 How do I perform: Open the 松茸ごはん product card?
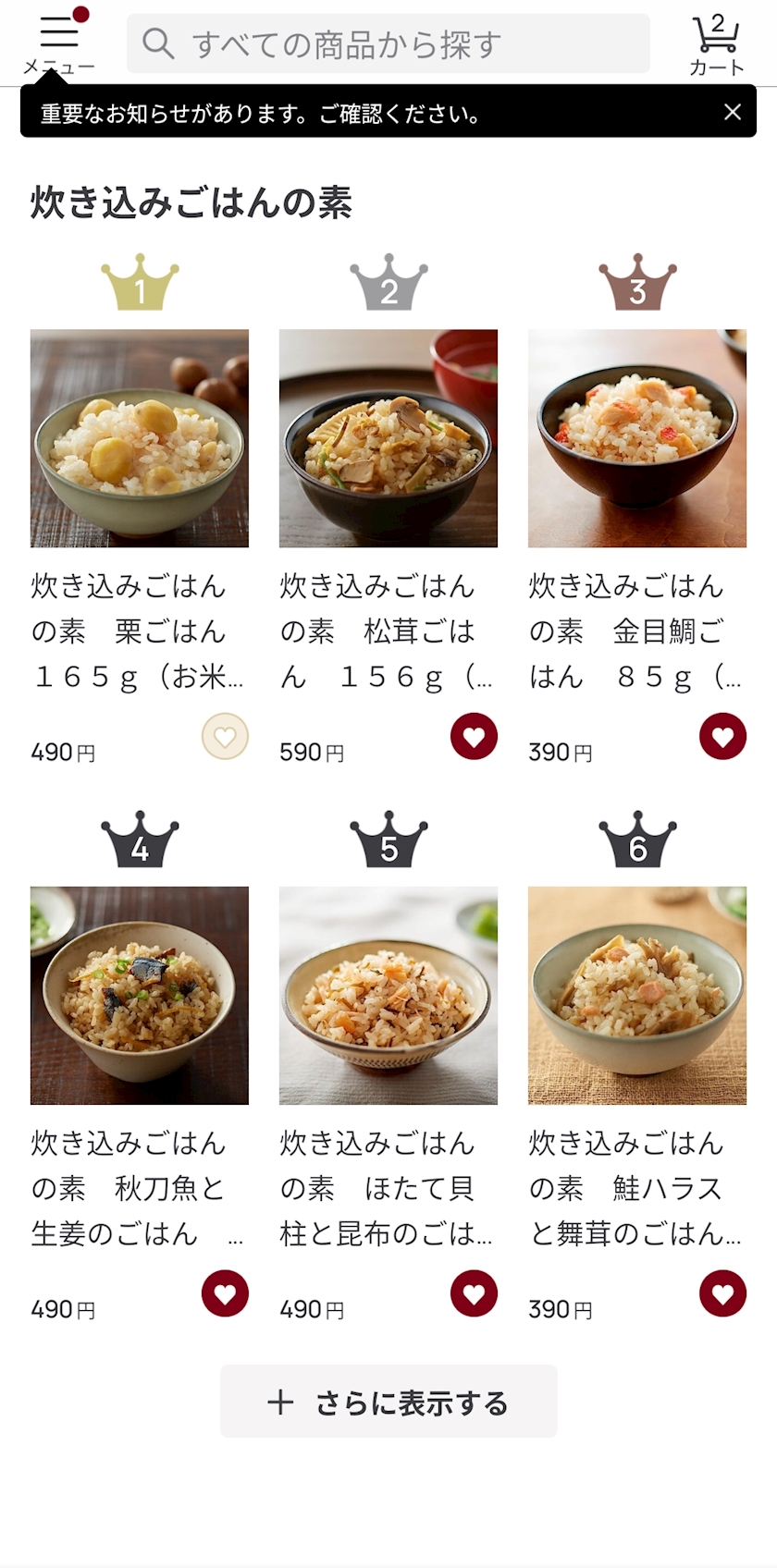pos(388,438)
